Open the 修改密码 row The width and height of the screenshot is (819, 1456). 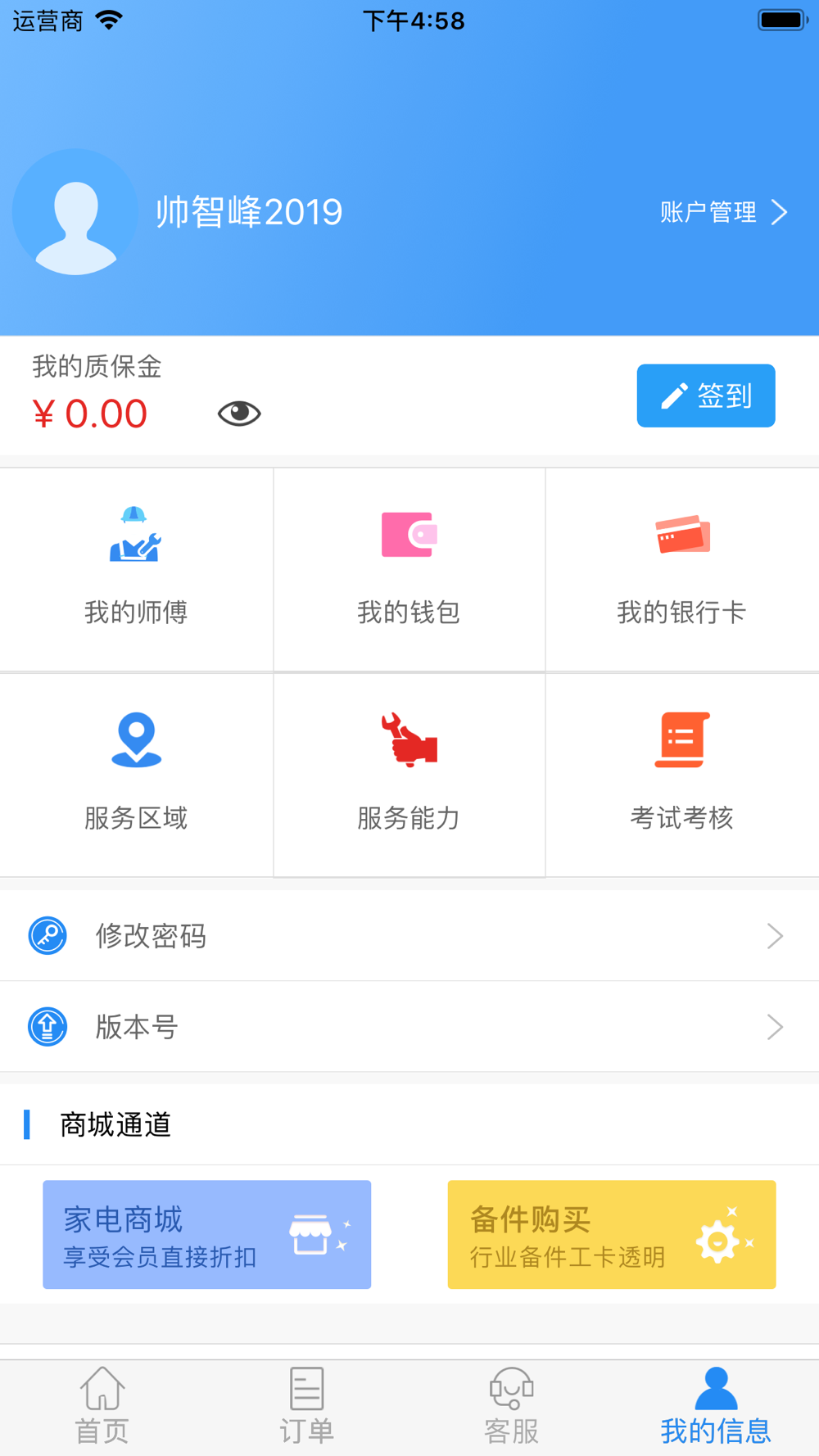click(x=409, y=935)
